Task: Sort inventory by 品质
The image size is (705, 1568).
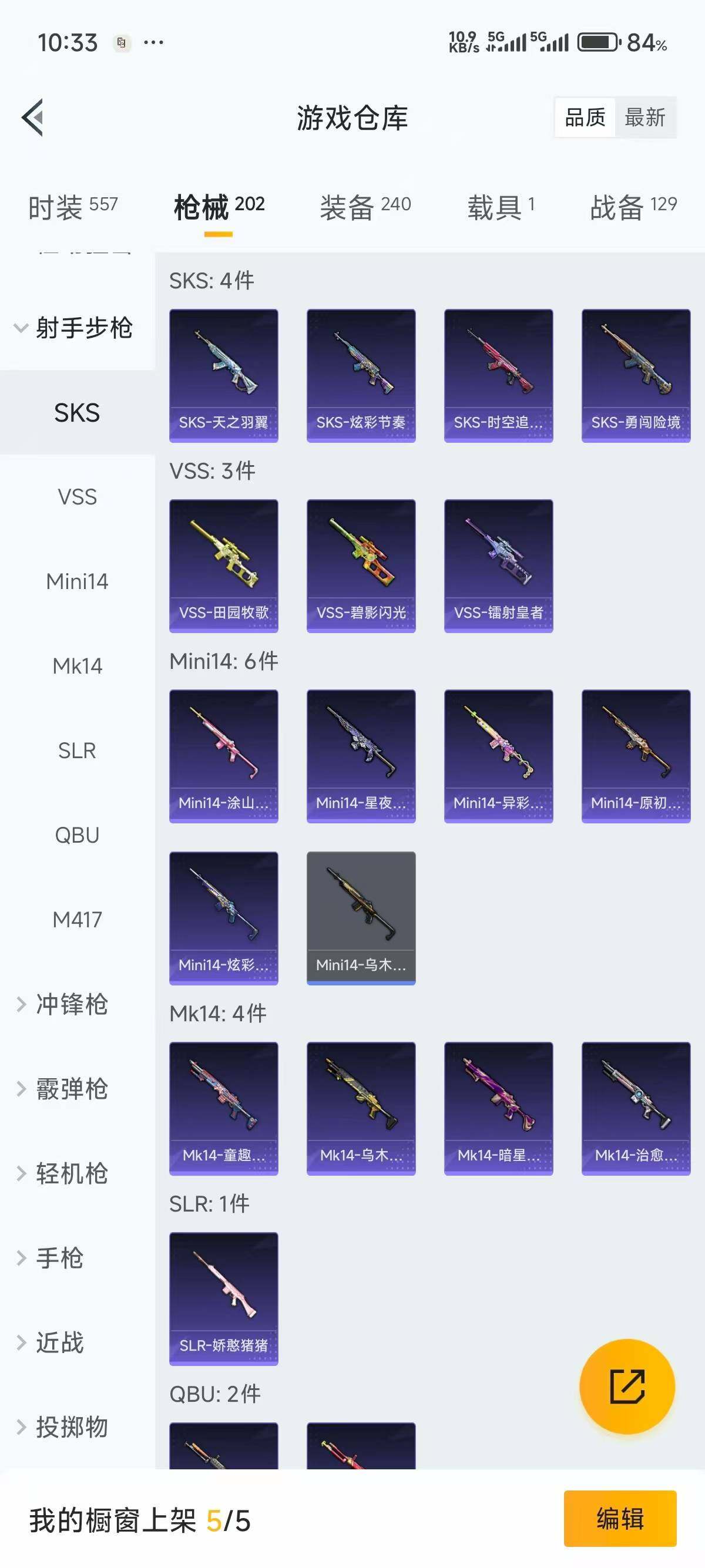Action: [x=585, y=117]
